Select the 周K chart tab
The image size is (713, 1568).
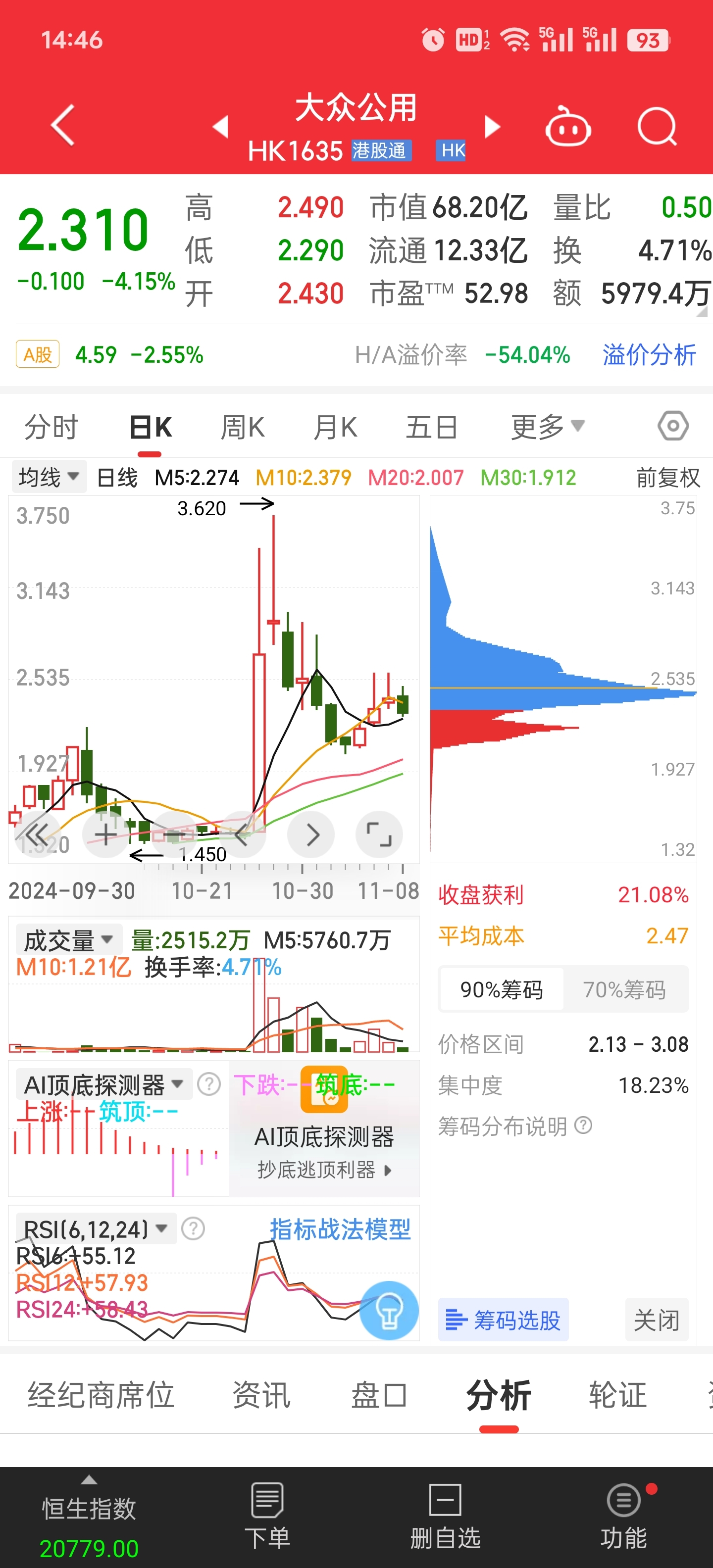pyautogui.click(x=242, y=427)
